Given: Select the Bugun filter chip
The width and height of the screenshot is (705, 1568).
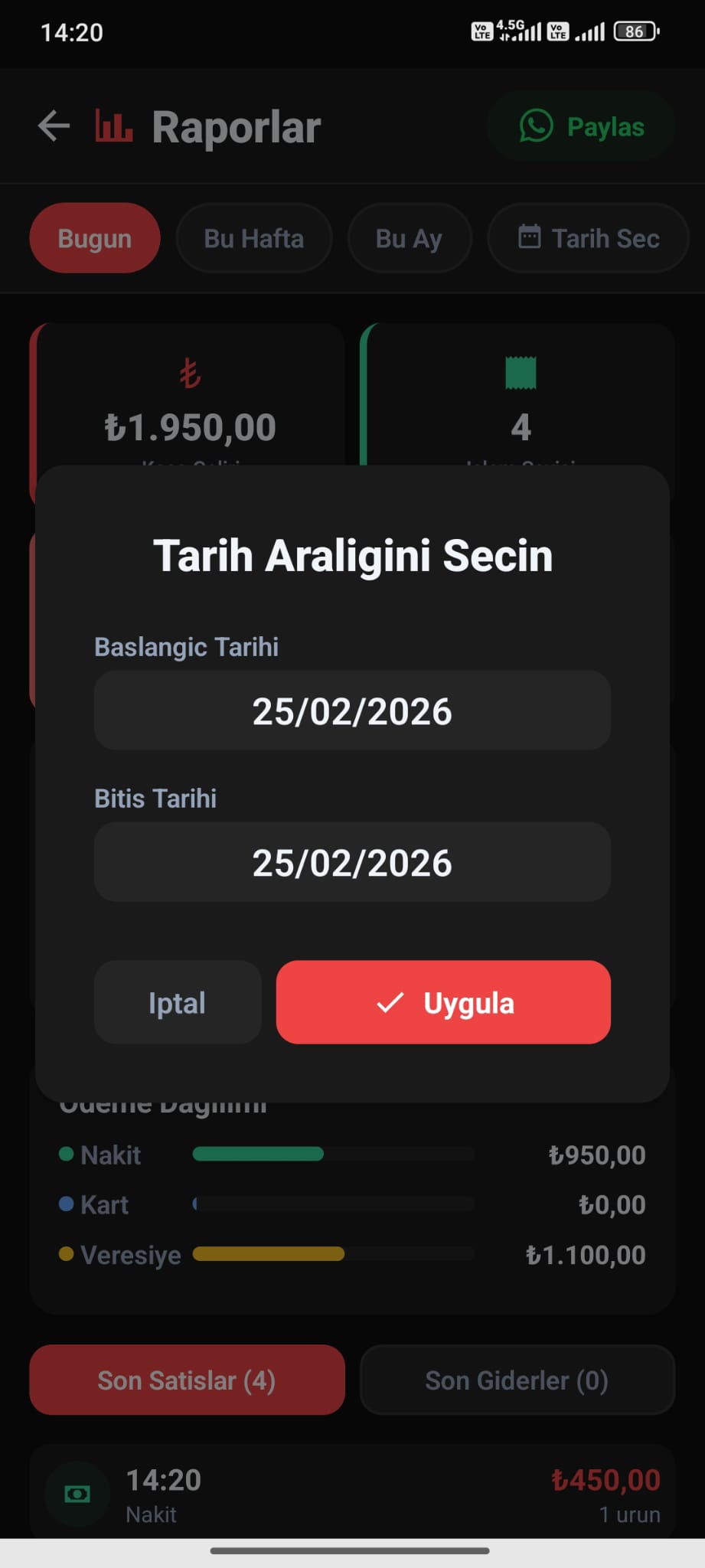Looking at the screenshot, I should [95, 238].
